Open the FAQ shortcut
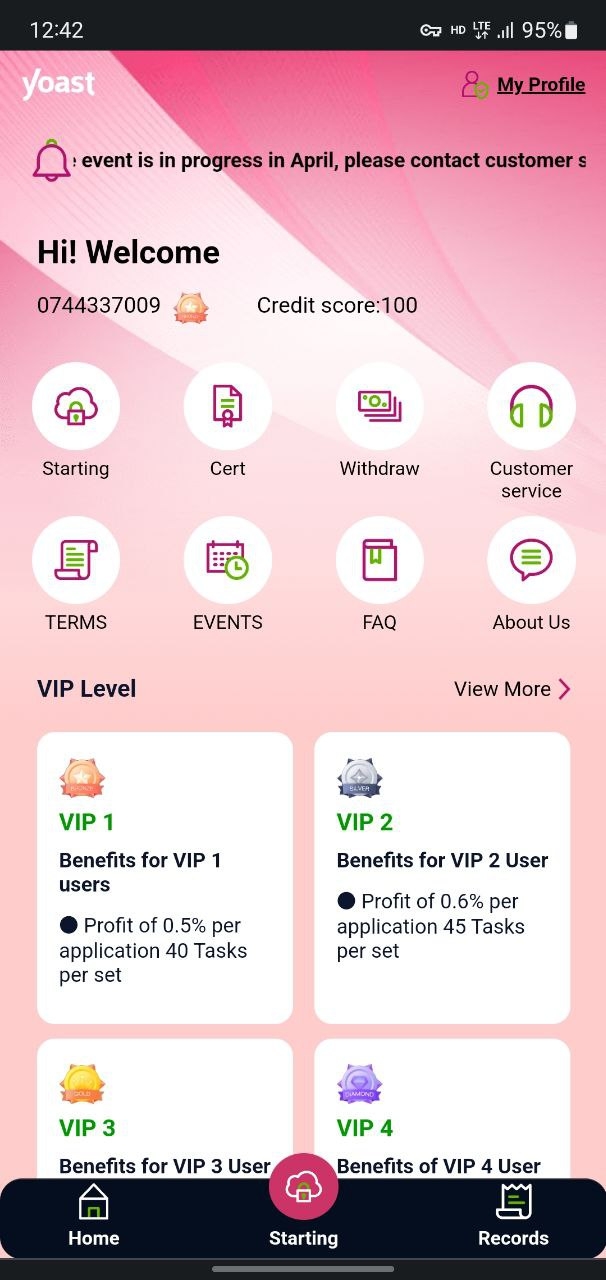This screenshot has height=1280, width=606. tap(380, 560)
